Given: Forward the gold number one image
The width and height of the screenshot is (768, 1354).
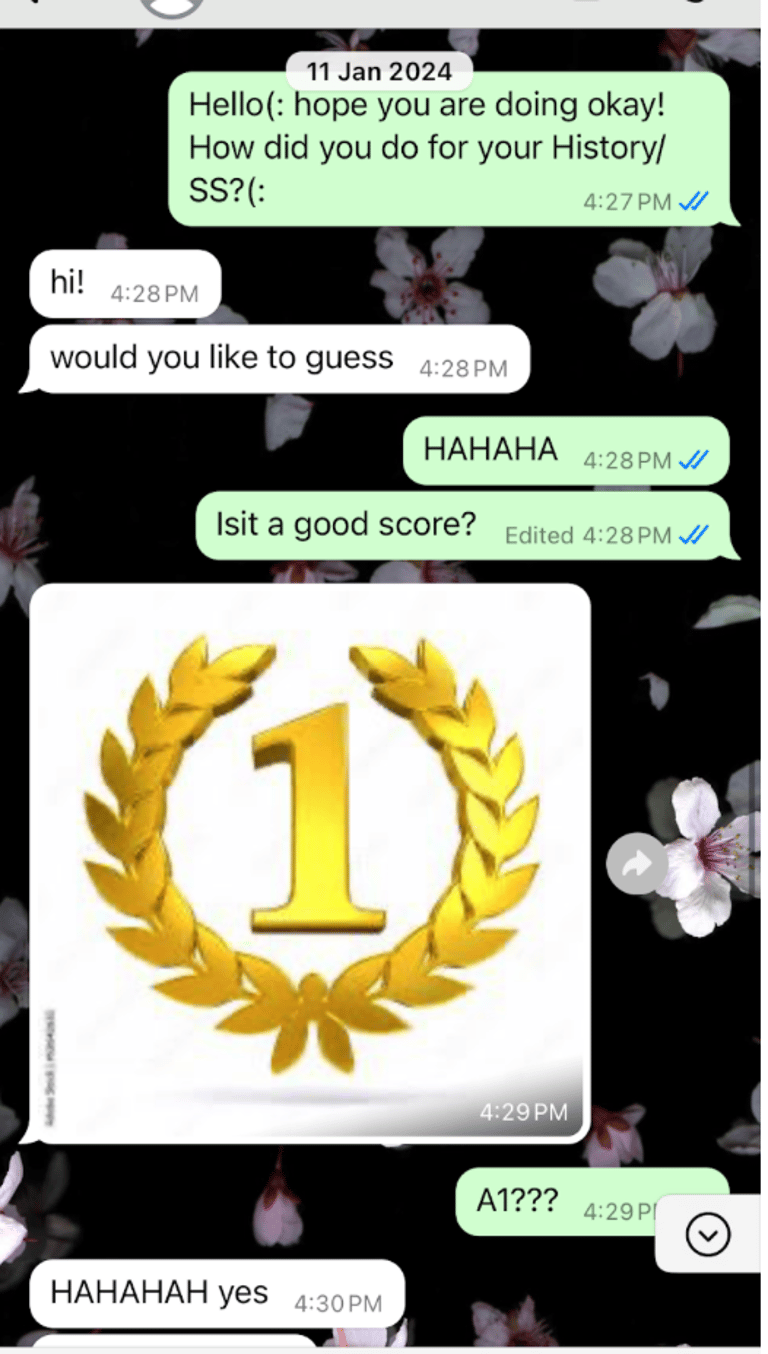Looking at the screenshot, I should click(637, 864).
